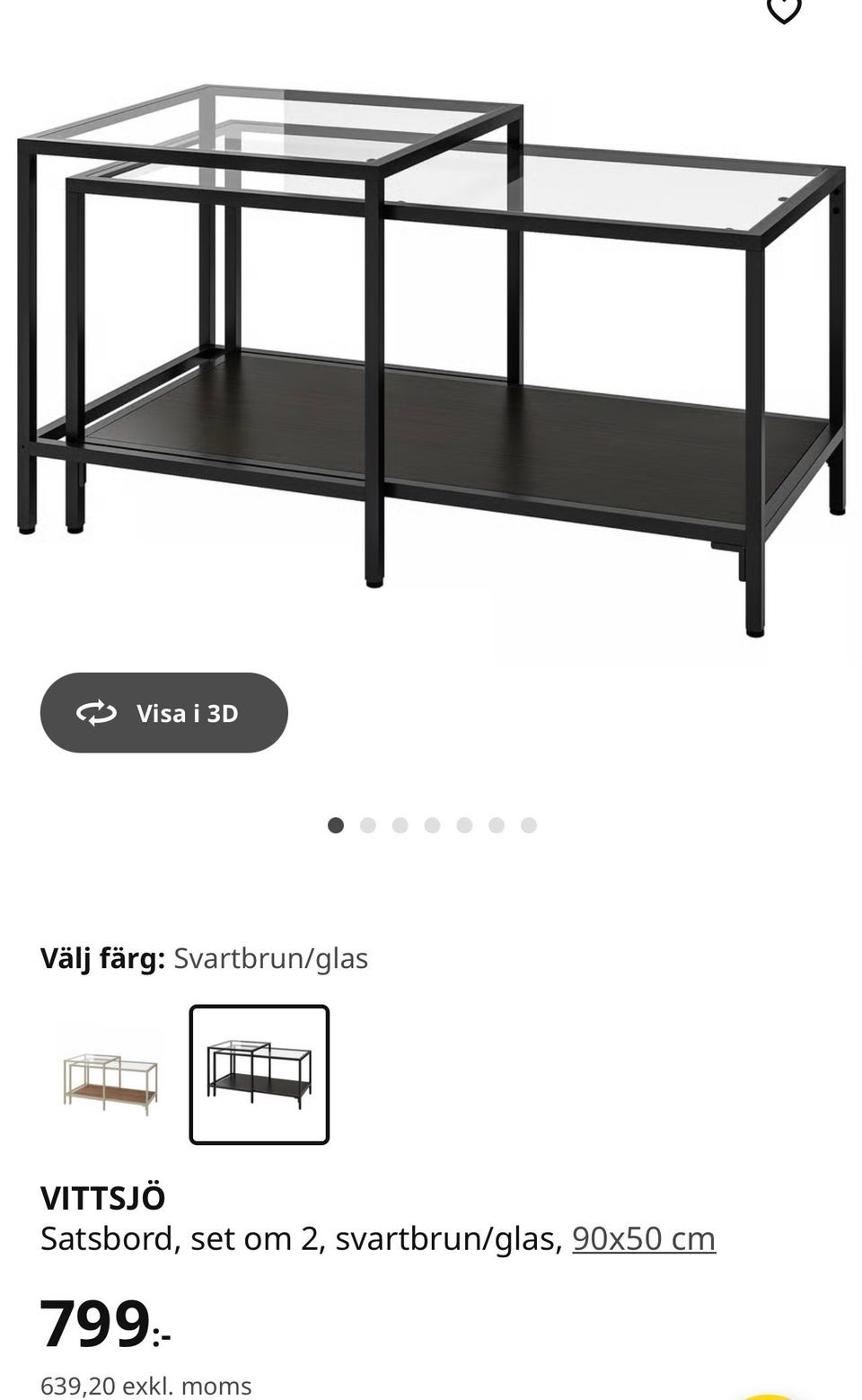Screen dimensions: 862x1400
Task: Click the last carousel dot
Action: tap(529, 824)
